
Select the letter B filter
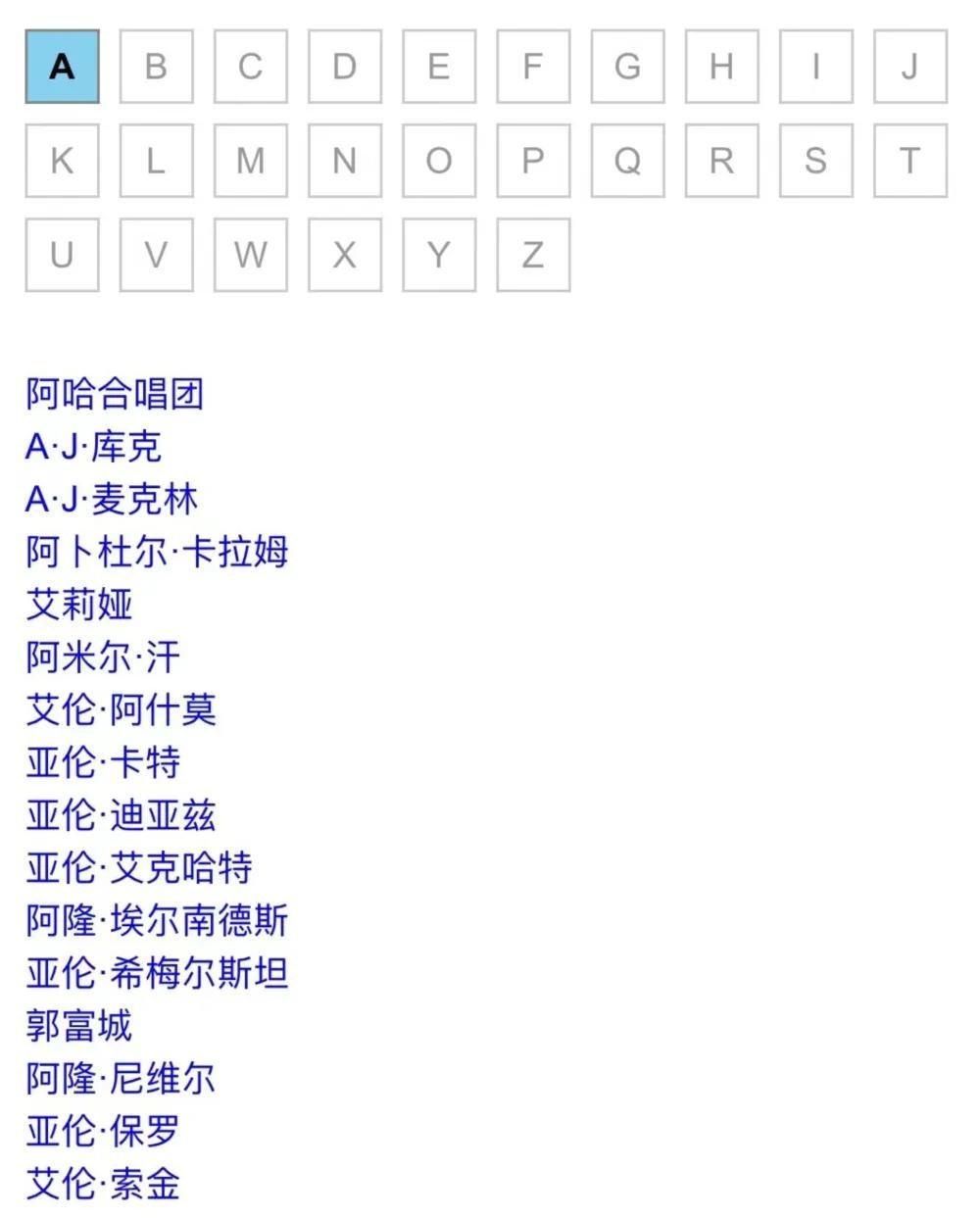coord(156,67)
